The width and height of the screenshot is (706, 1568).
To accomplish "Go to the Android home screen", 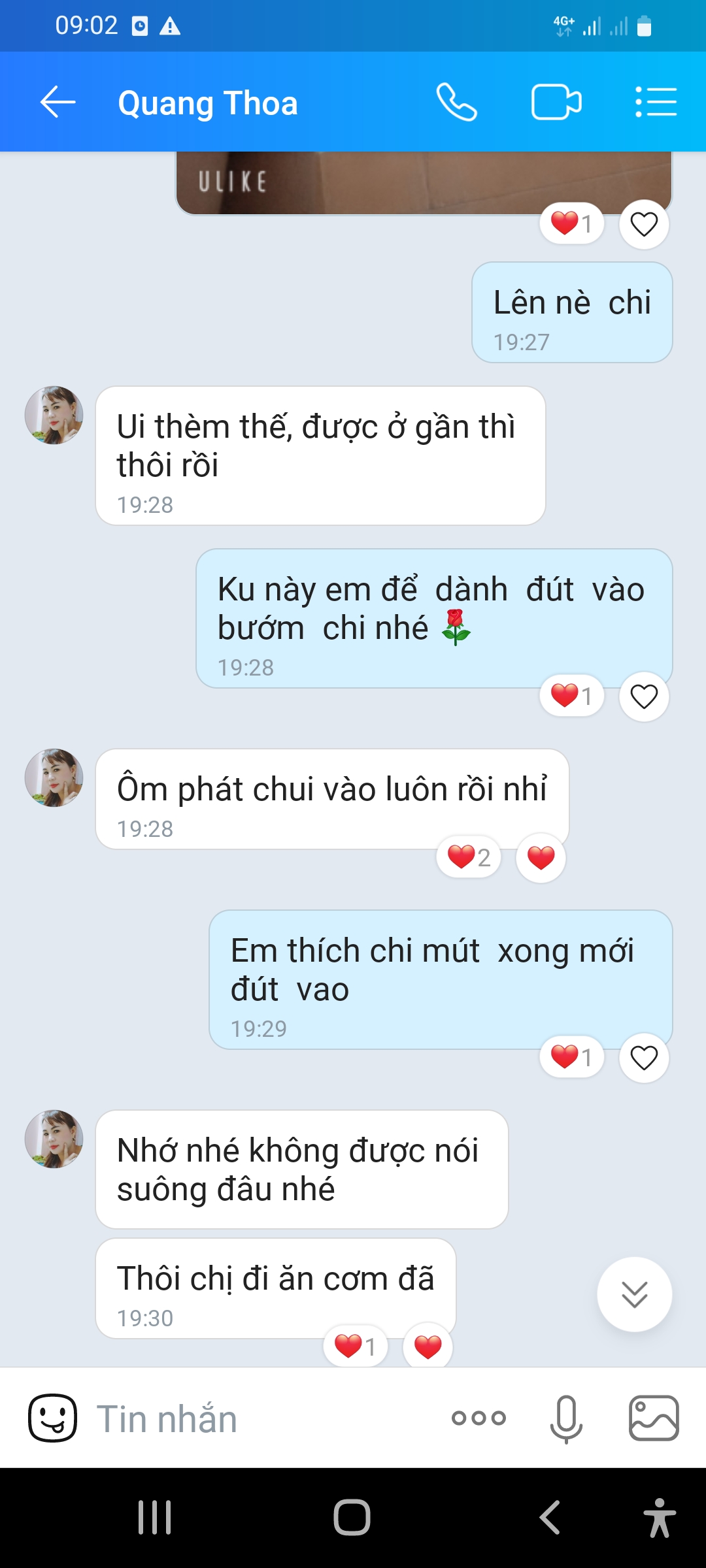I will tap(352, 1517).
